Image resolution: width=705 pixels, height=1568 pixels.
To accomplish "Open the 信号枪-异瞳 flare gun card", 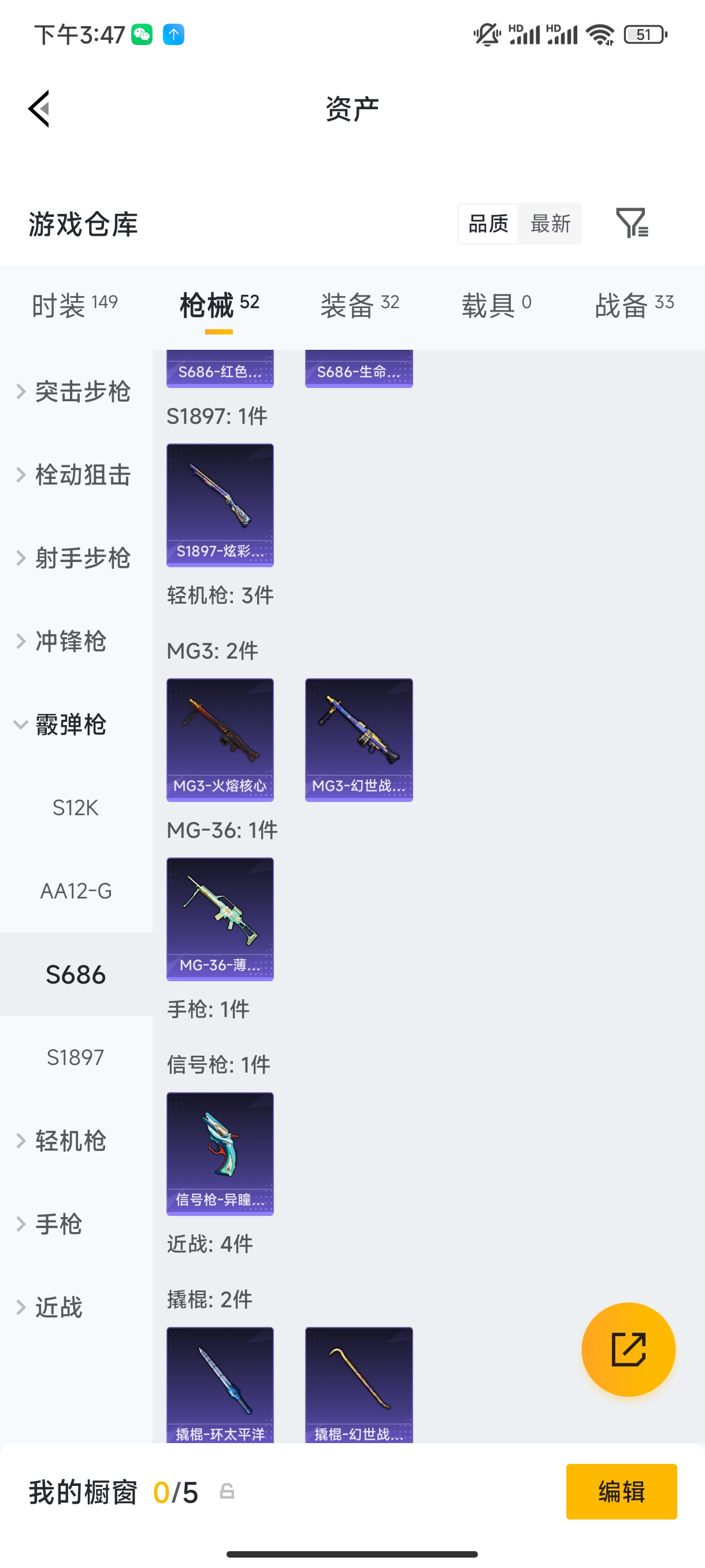I will click(x=220, y=1155).
